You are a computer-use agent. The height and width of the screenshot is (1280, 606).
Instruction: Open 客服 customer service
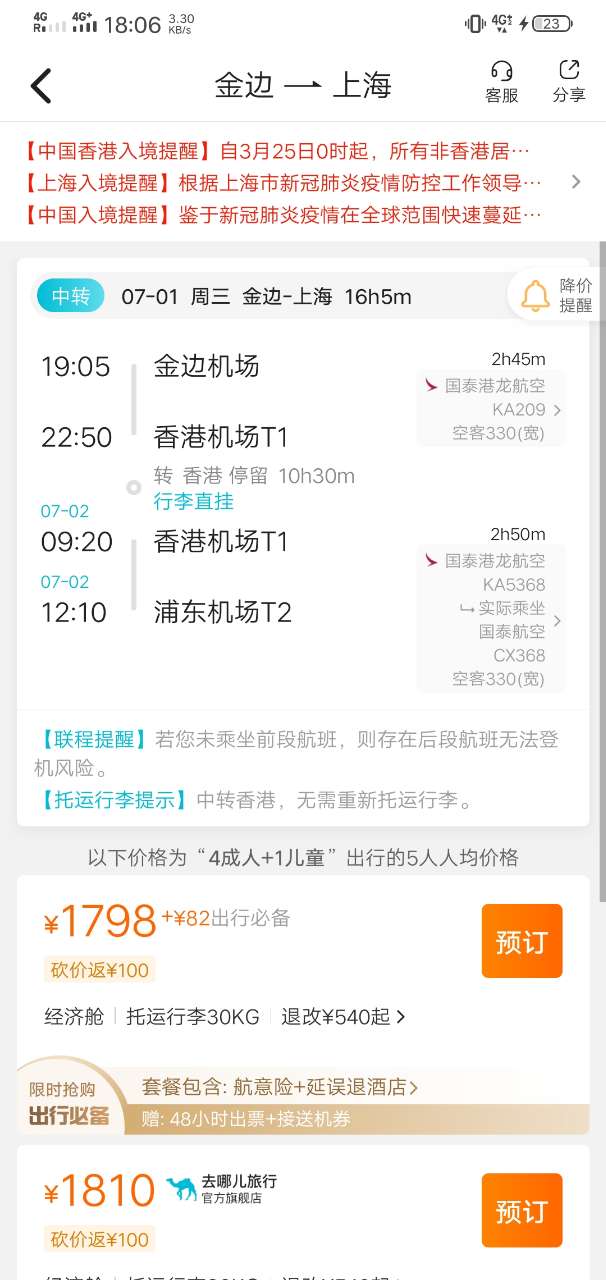[502, 81]
